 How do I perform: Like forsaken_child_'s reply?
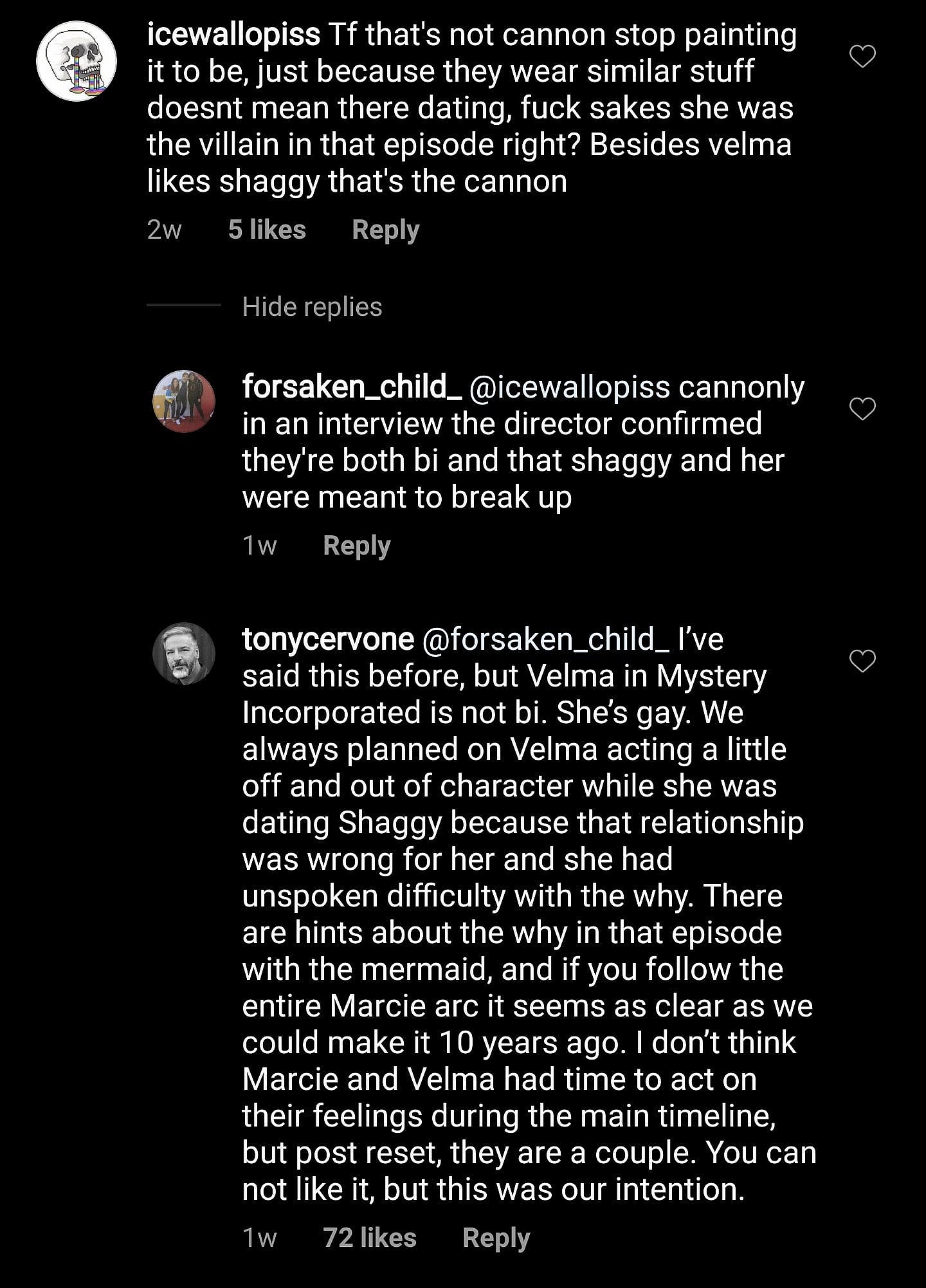862,408
